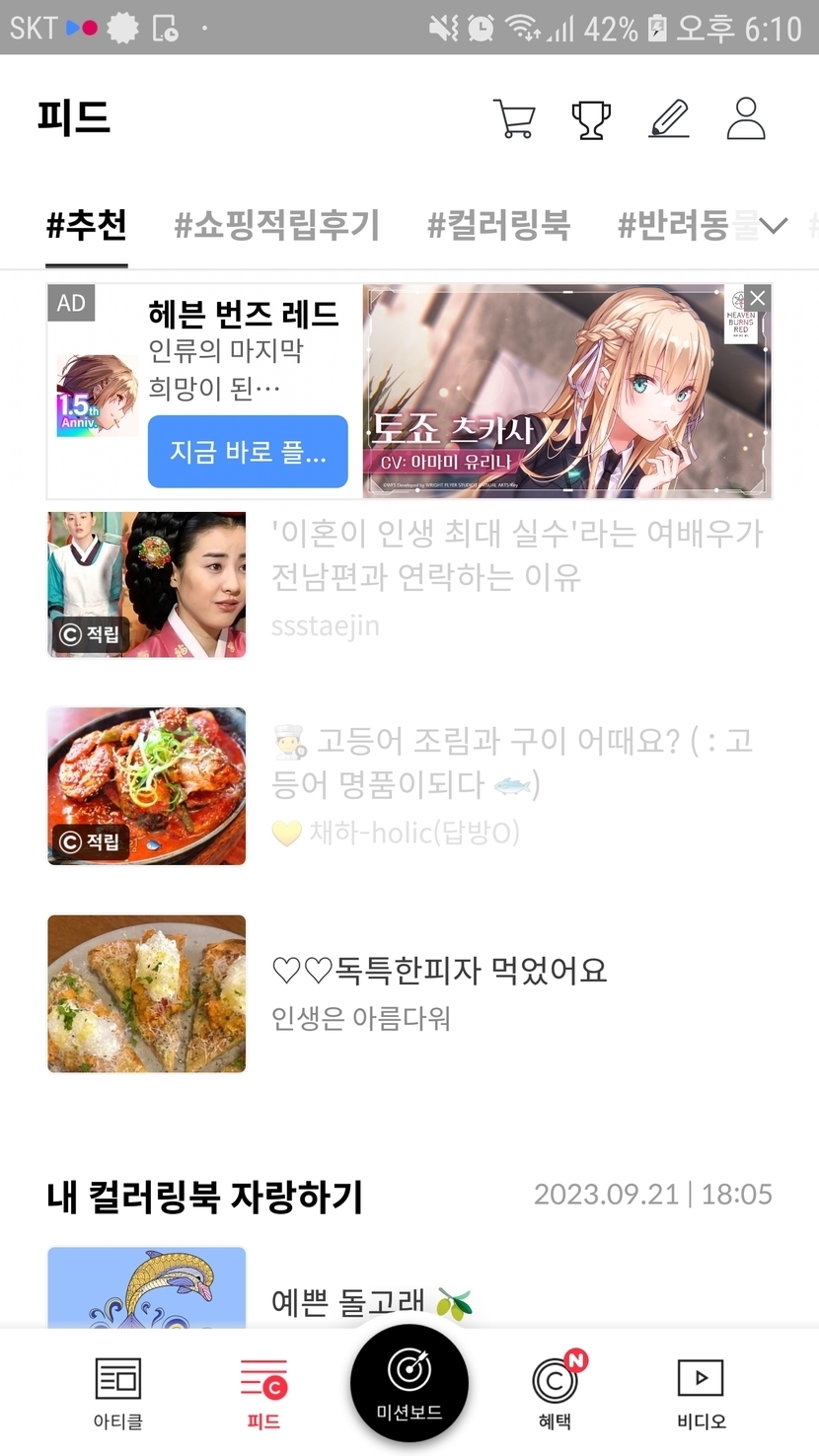Open the profile icon
This screenshot has width=819, height=1456.
tap(746, 119)
